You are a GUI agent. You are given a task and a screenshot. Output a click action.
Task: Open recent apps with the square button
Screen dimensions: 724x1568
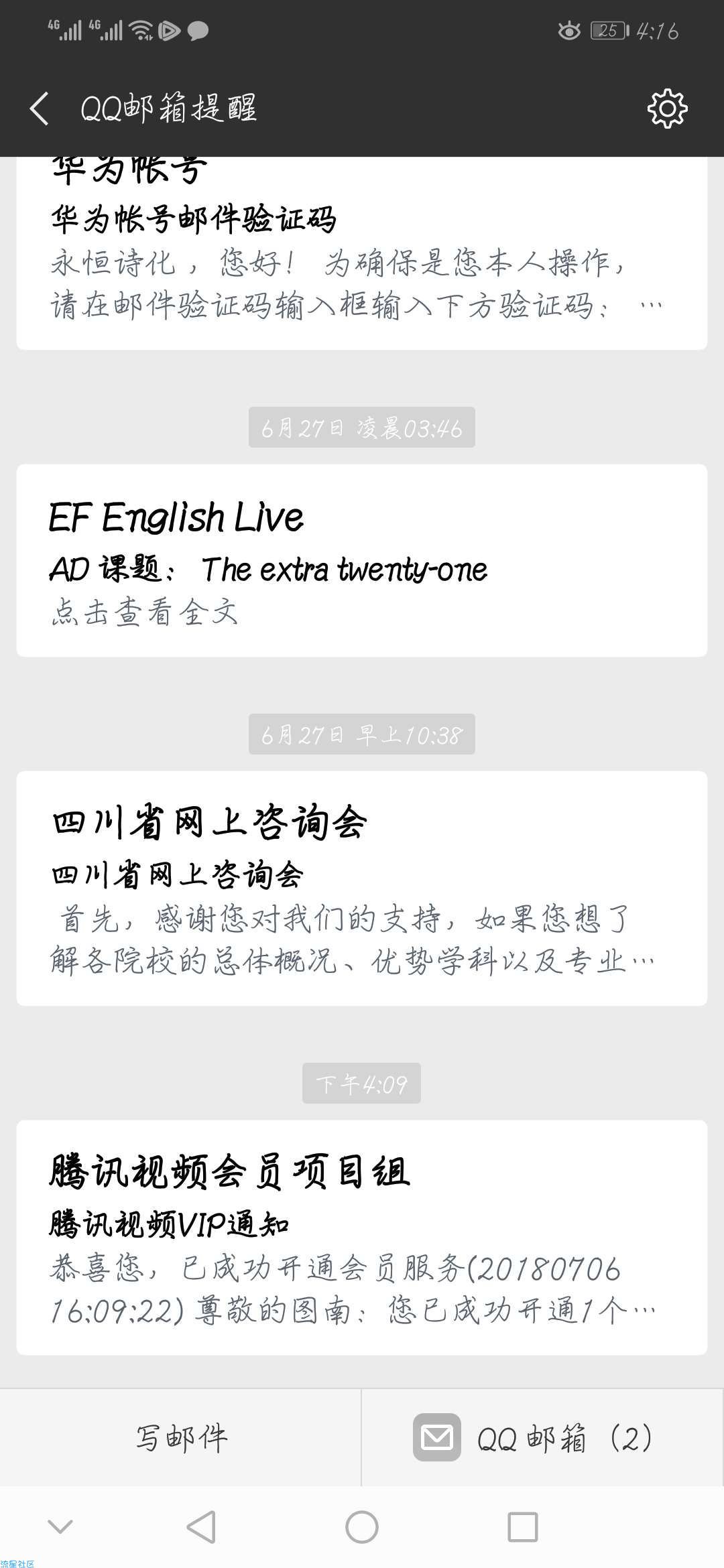523,1527
